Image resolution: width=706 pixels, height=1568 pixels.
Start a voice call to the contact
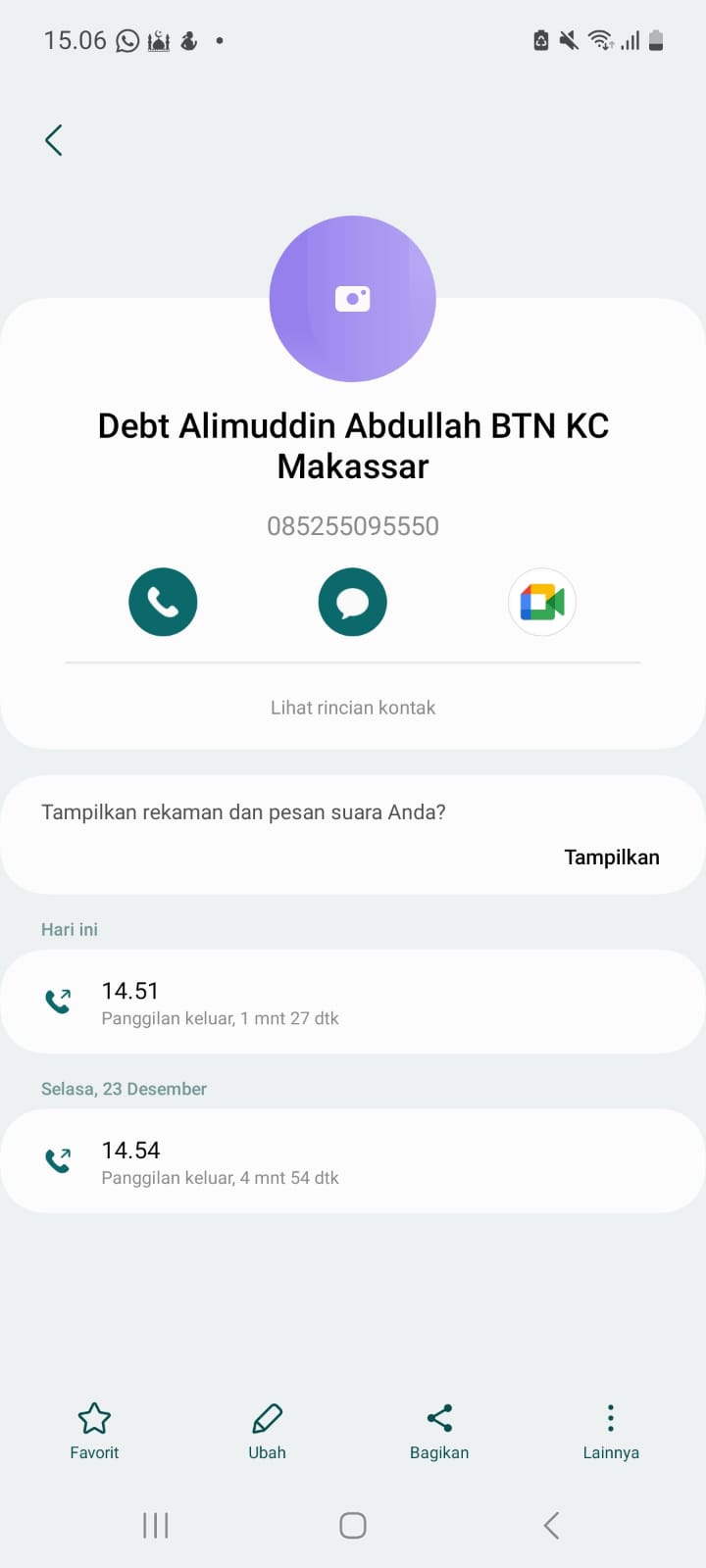point(163,602)
